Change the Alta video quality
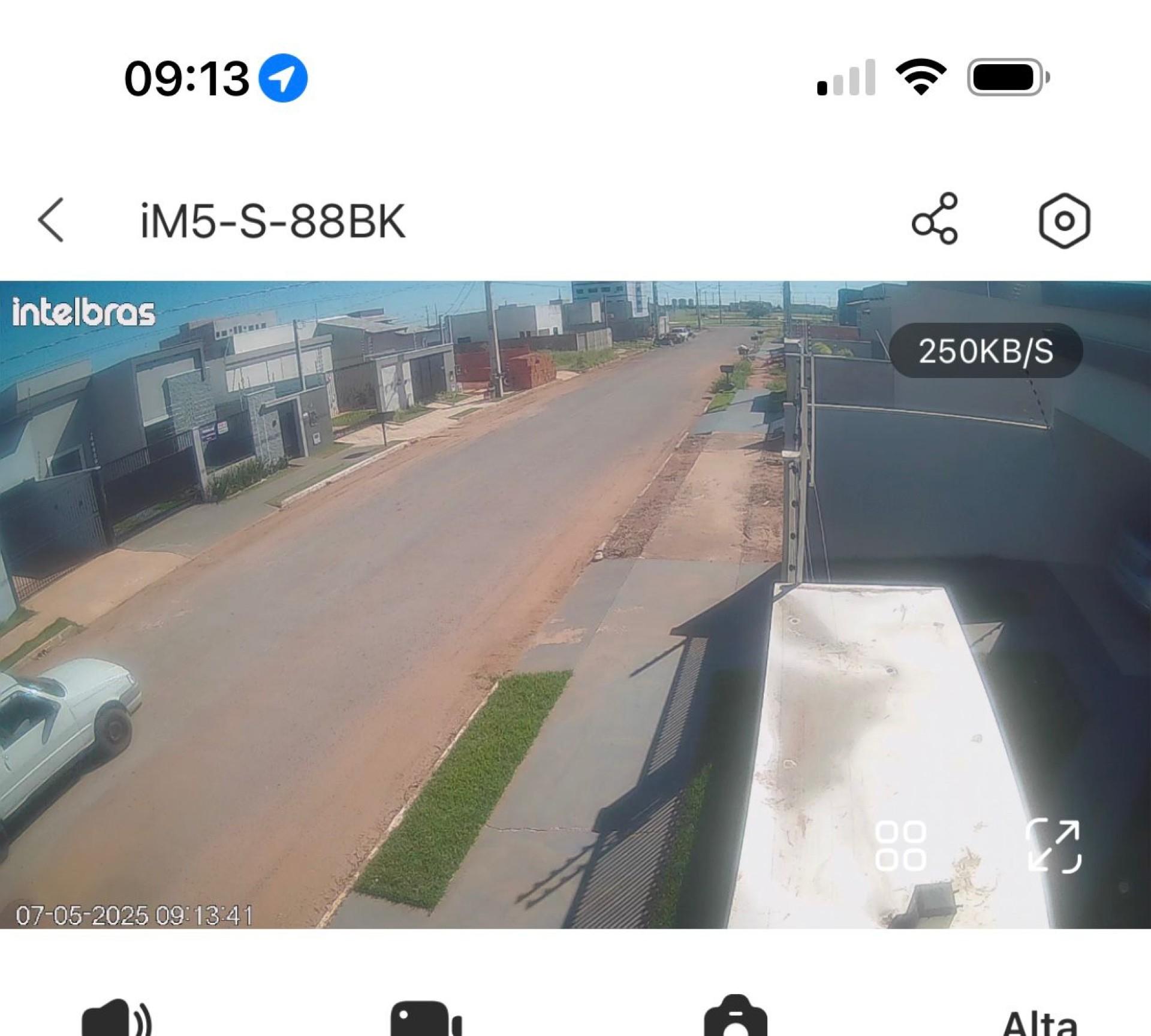The image size is (1151, 1036). coord(1039,1022)
